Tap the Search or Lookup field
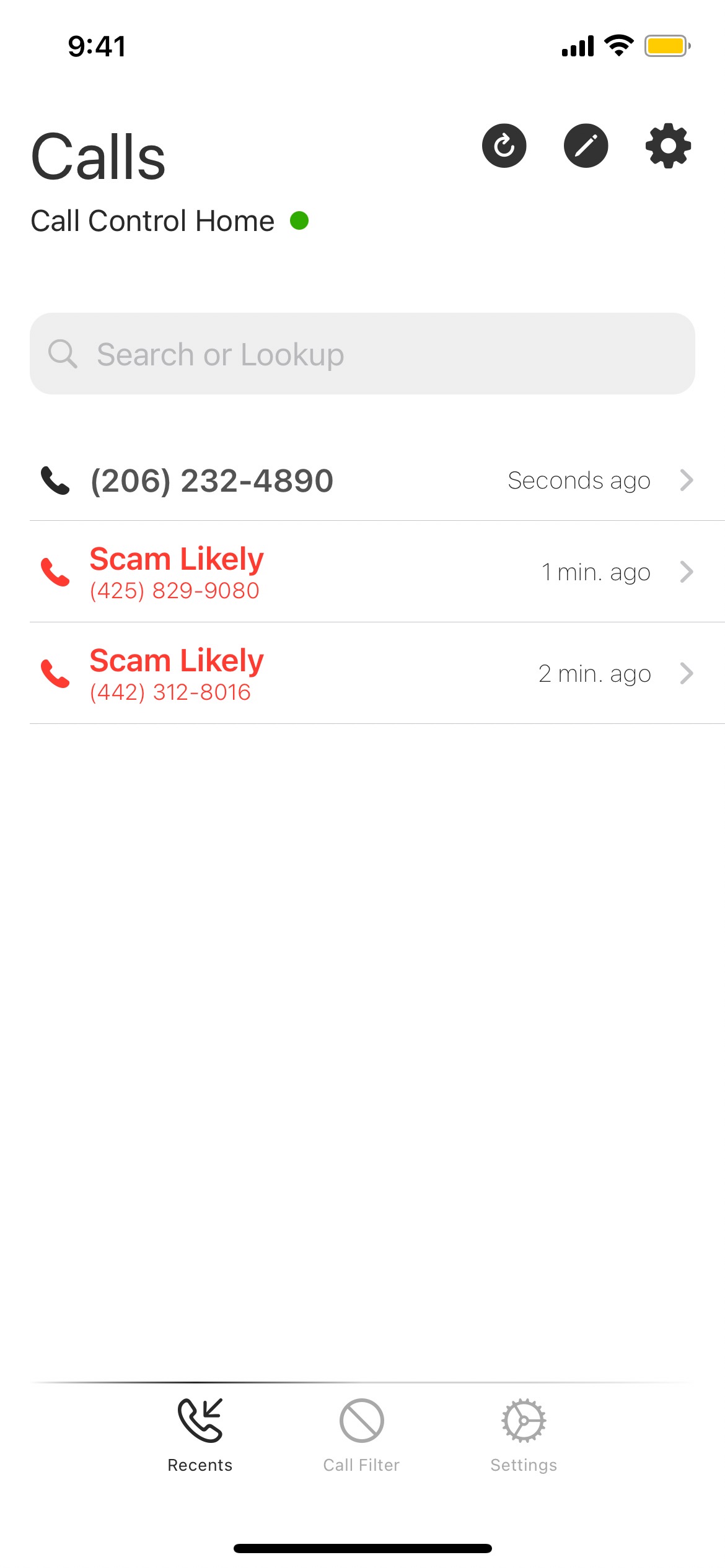 362,354
